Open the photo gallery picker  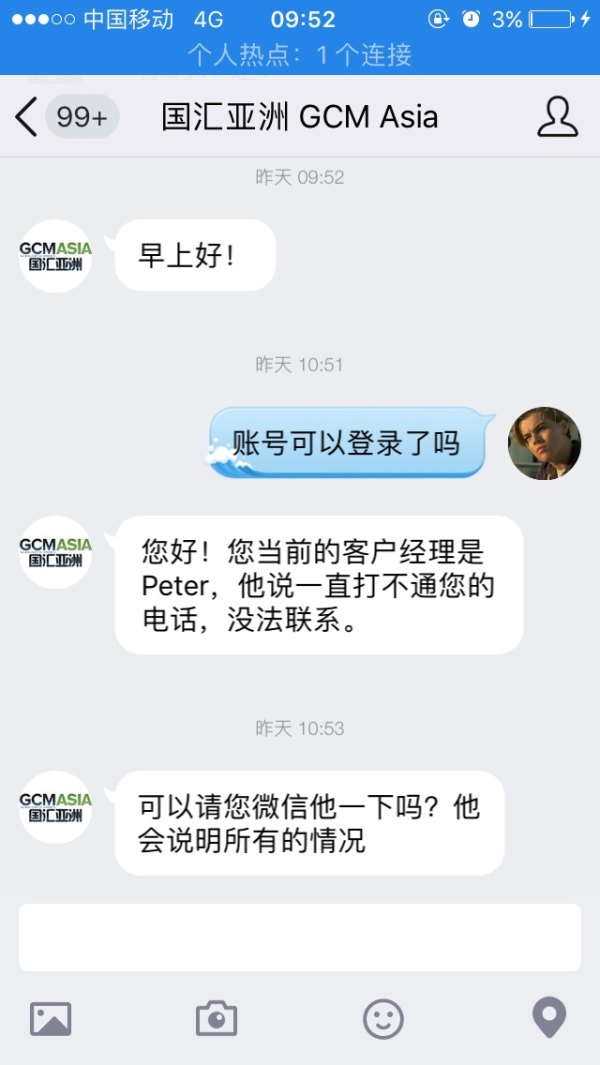(50, 1019)
